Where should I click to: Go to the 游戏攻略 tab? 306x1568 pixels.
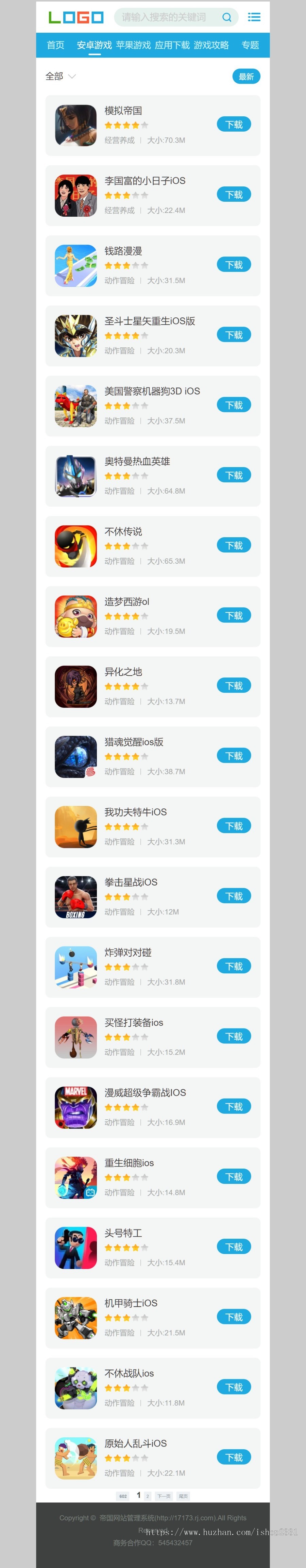[211, 45]
